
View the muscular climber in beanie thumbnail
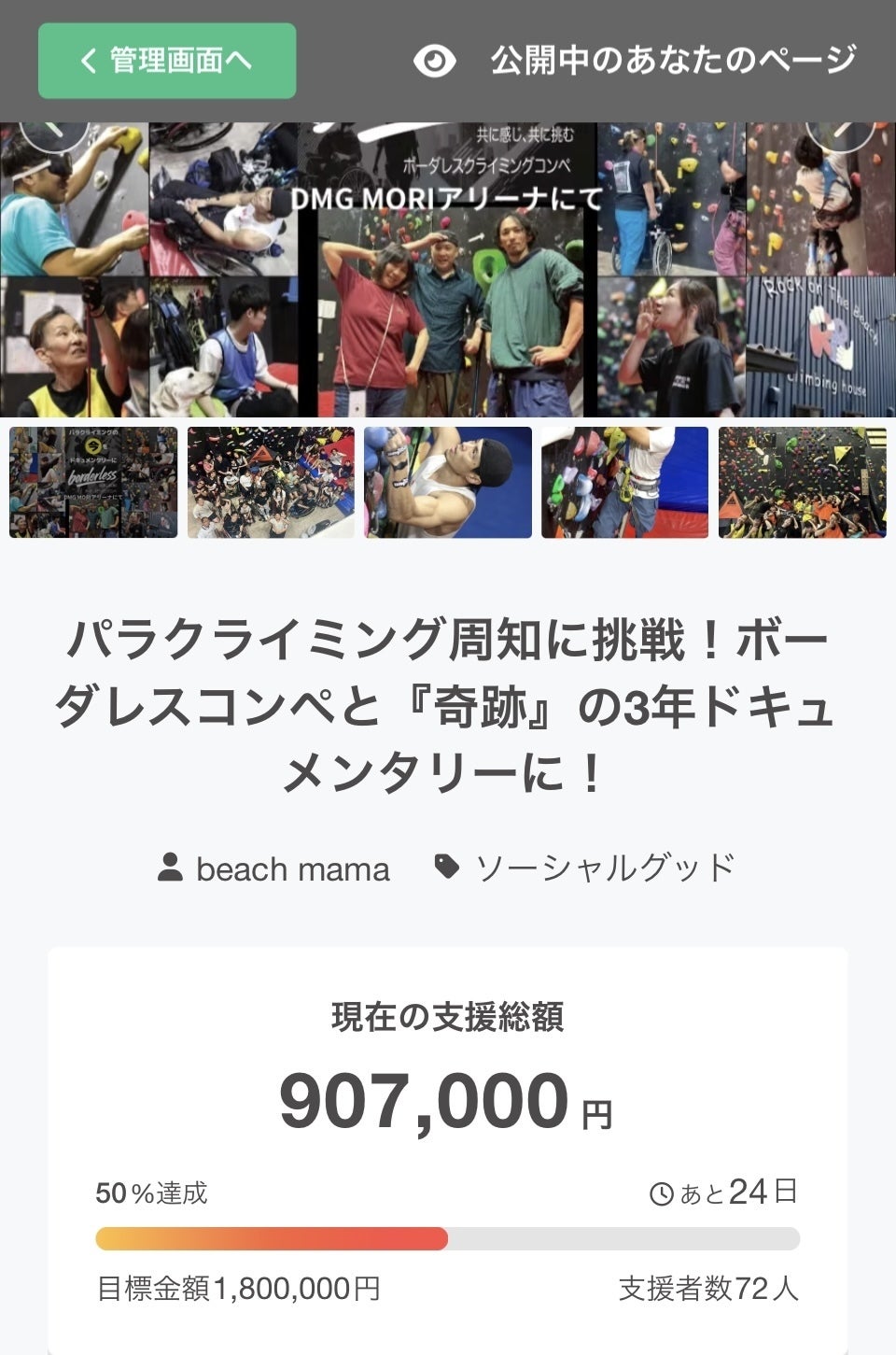point(448,483)
